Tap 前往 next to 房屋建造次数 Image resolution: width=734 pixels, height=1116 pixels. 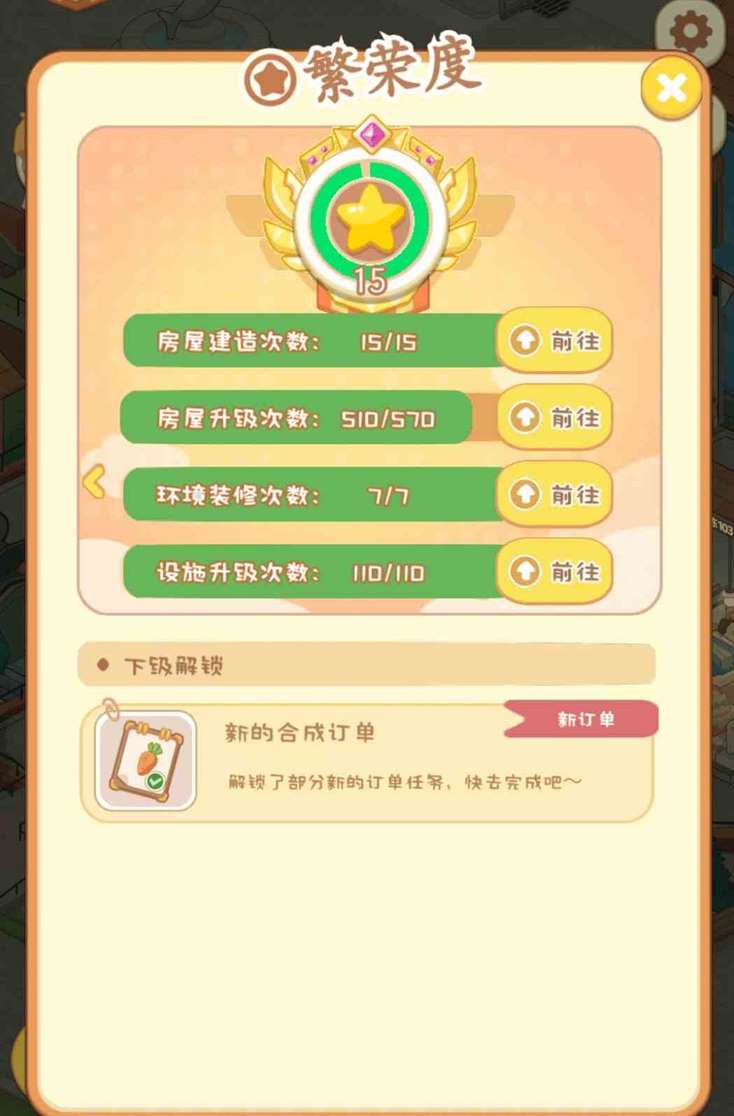(555, 341)
